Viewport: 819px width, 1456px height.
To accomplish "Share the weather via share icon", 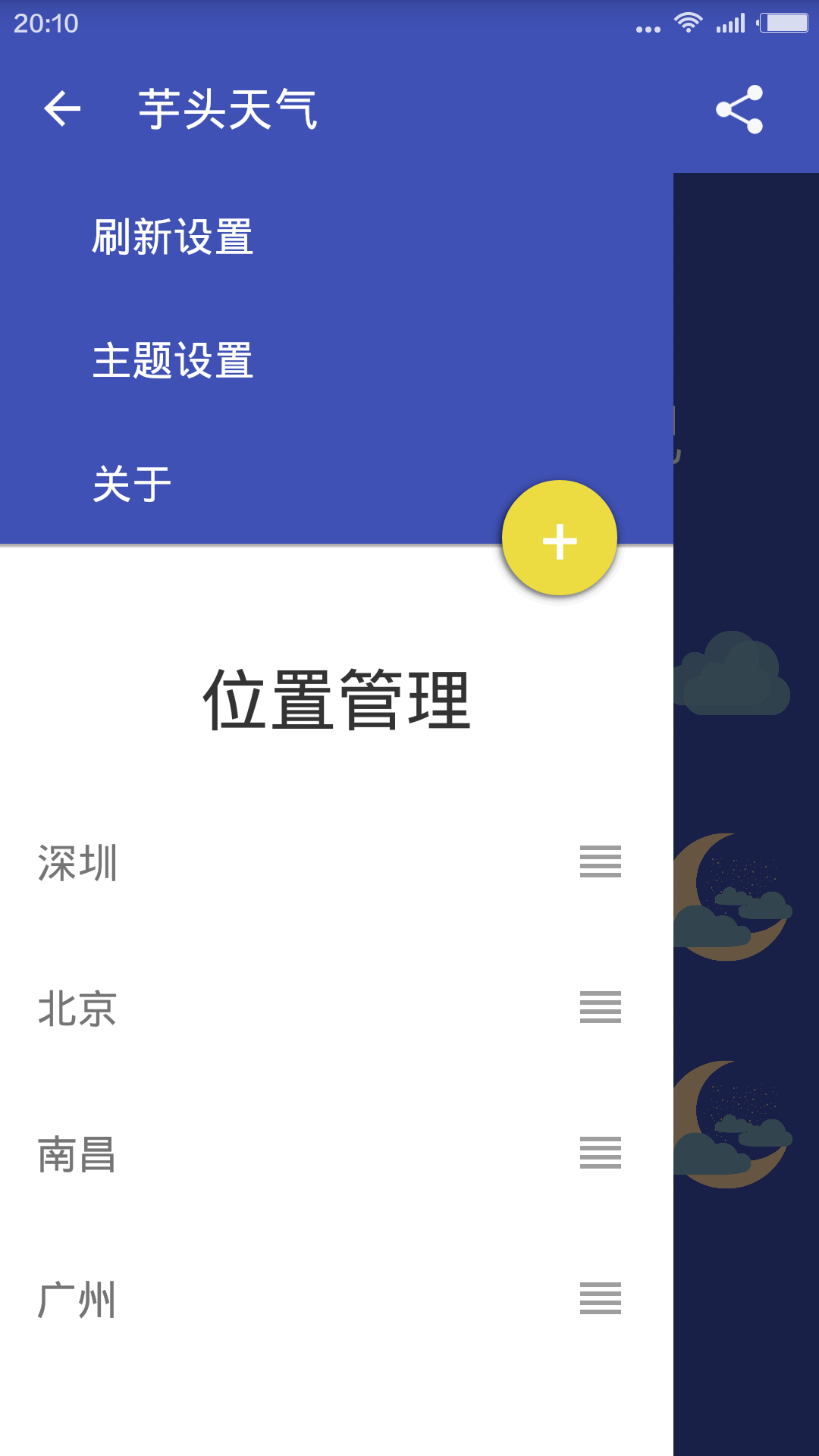I will [739, 109].
